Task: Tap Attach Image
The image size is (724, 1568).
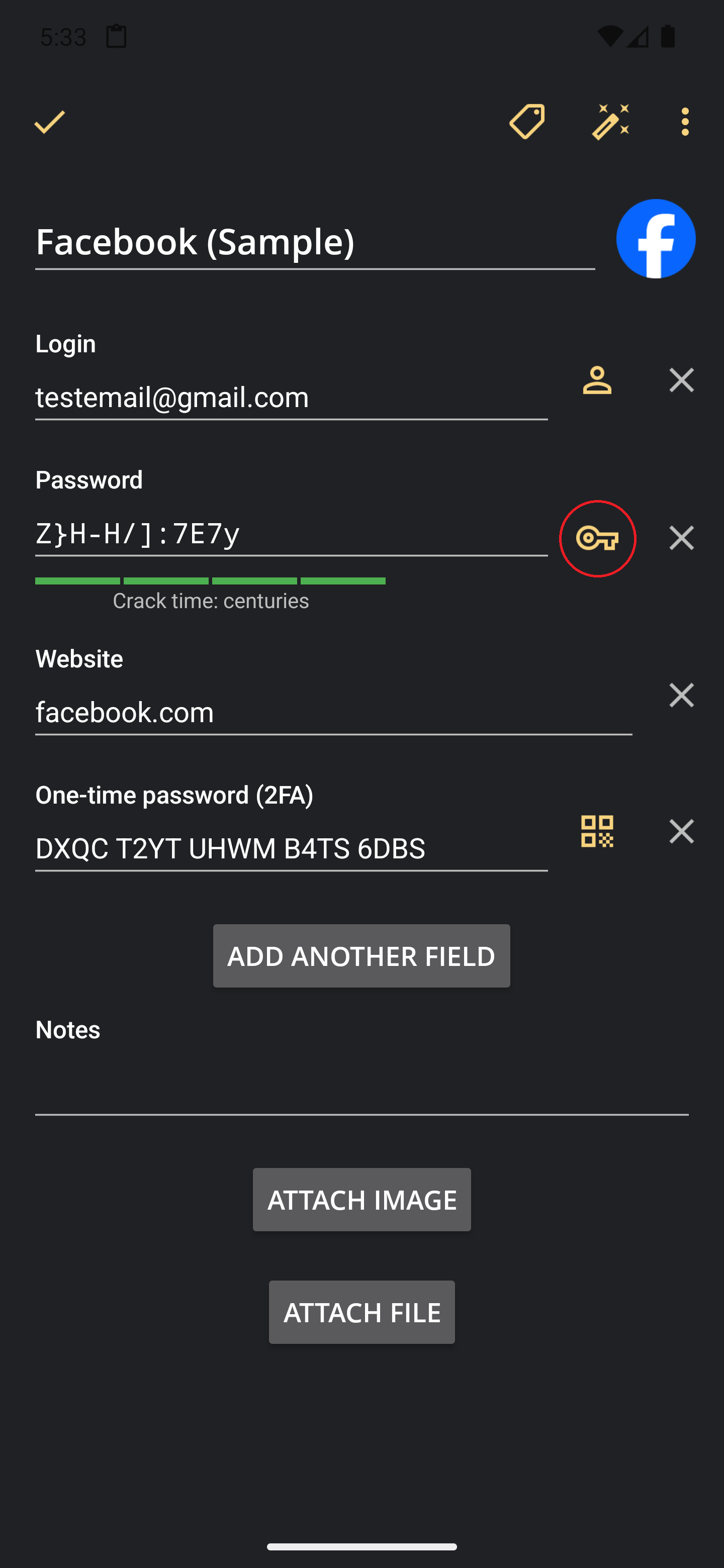Action: 361,1200
